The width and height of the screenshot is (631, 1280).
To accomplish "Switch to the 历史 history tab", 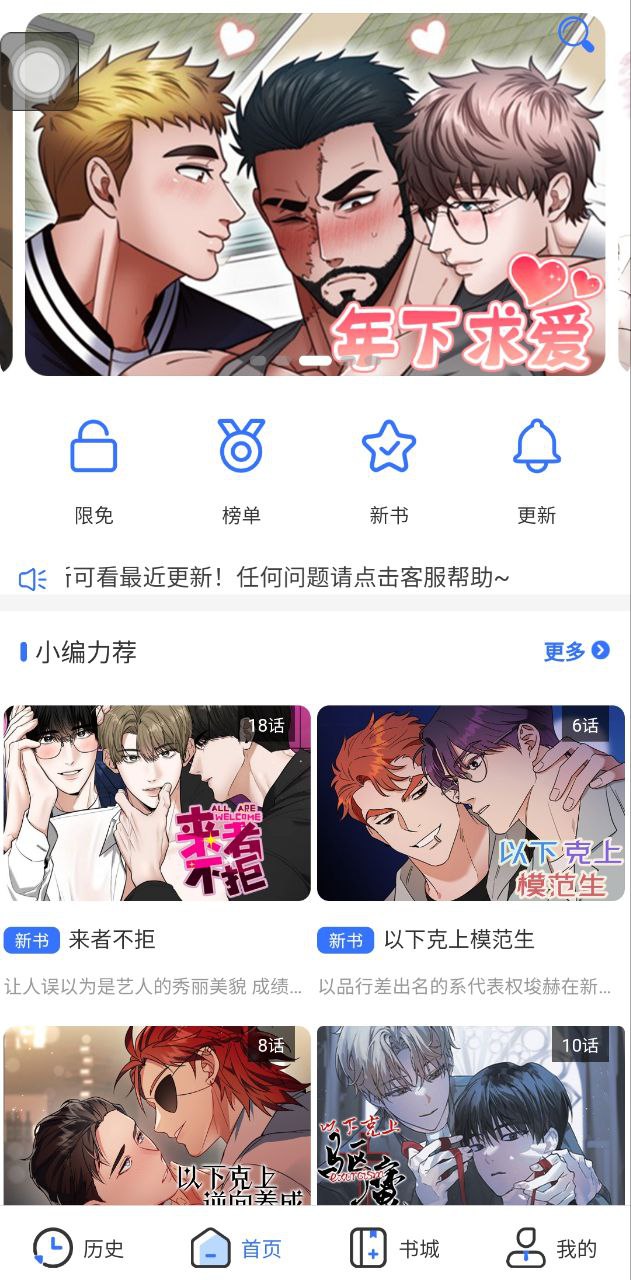I will (x=79, y=1248).
